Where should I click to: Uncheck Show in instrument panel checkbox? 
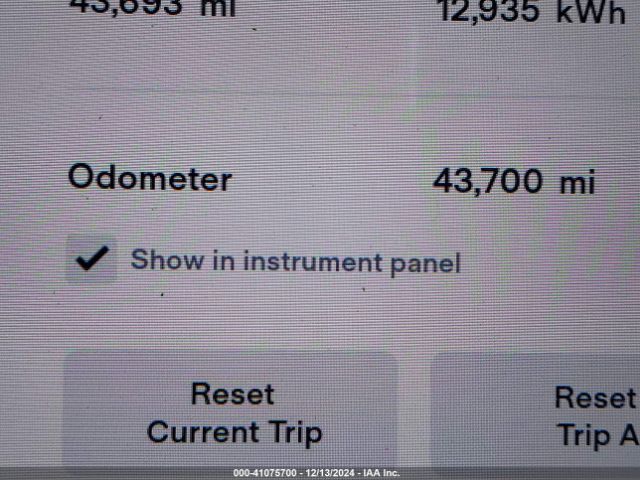coord(92,260)
